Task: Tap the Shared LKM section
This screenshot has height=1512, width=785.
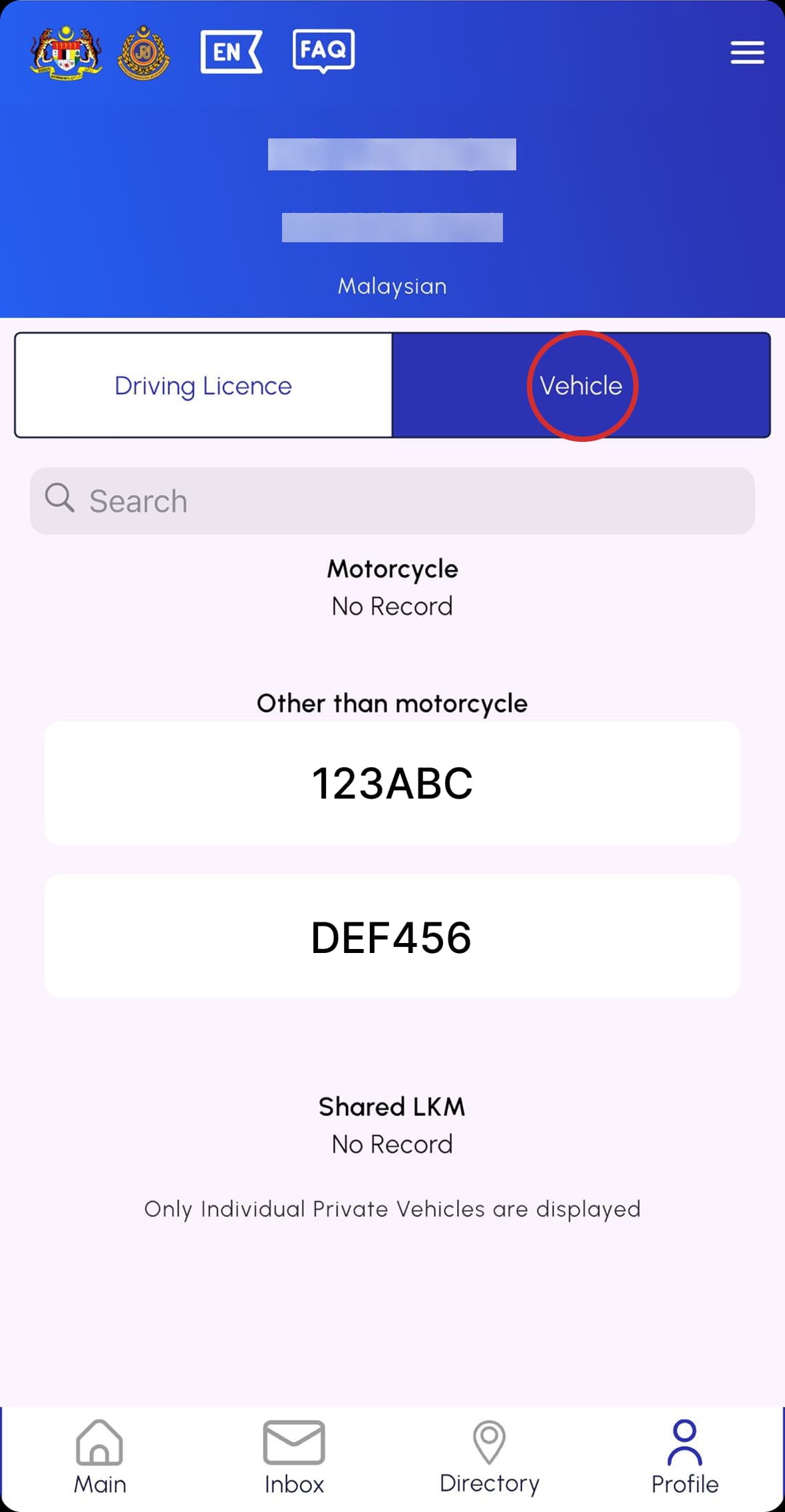Action: pyautogui.click(x=392, y=1107)
